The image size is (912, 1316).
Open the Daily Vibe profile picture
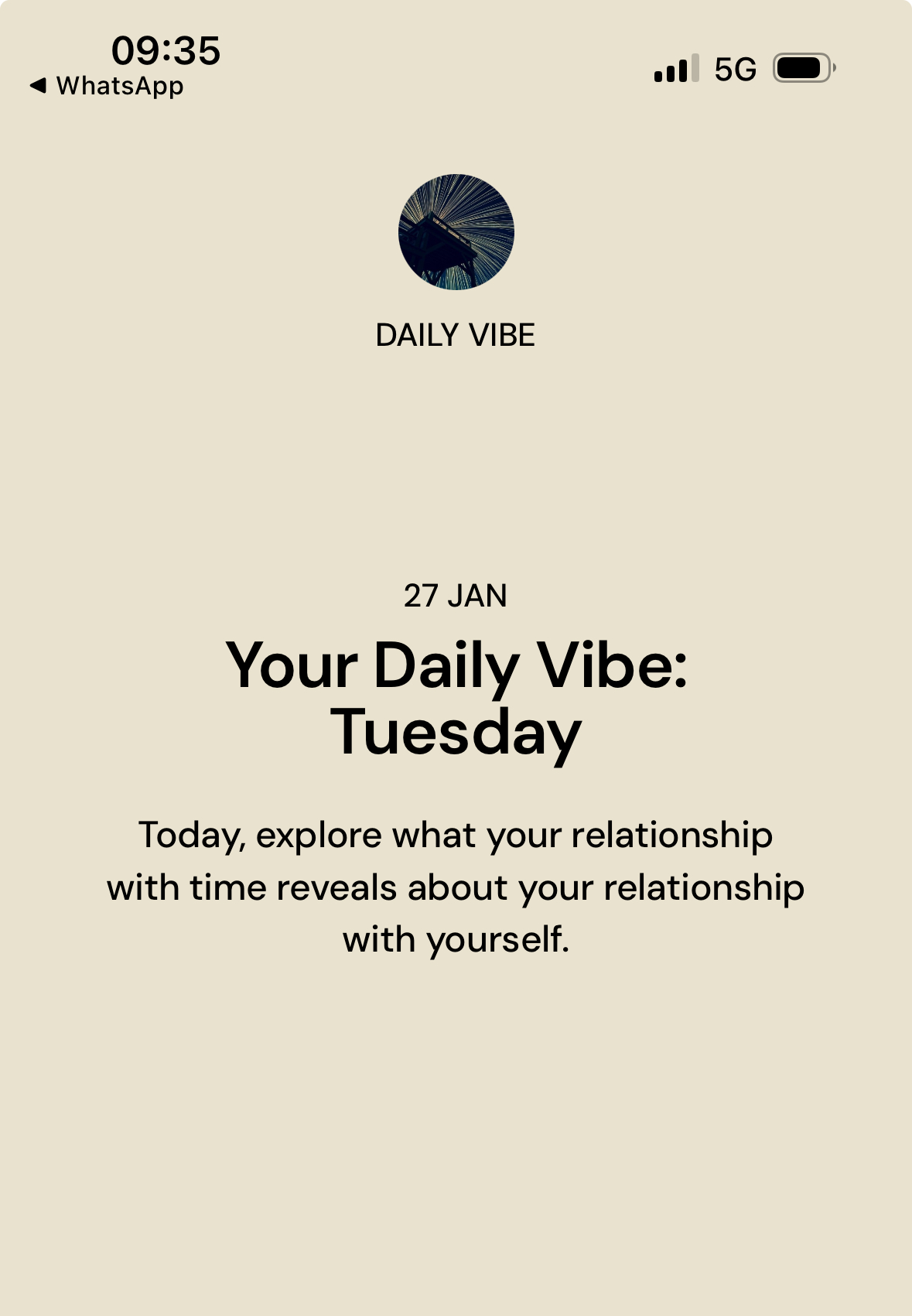(456, 232)
